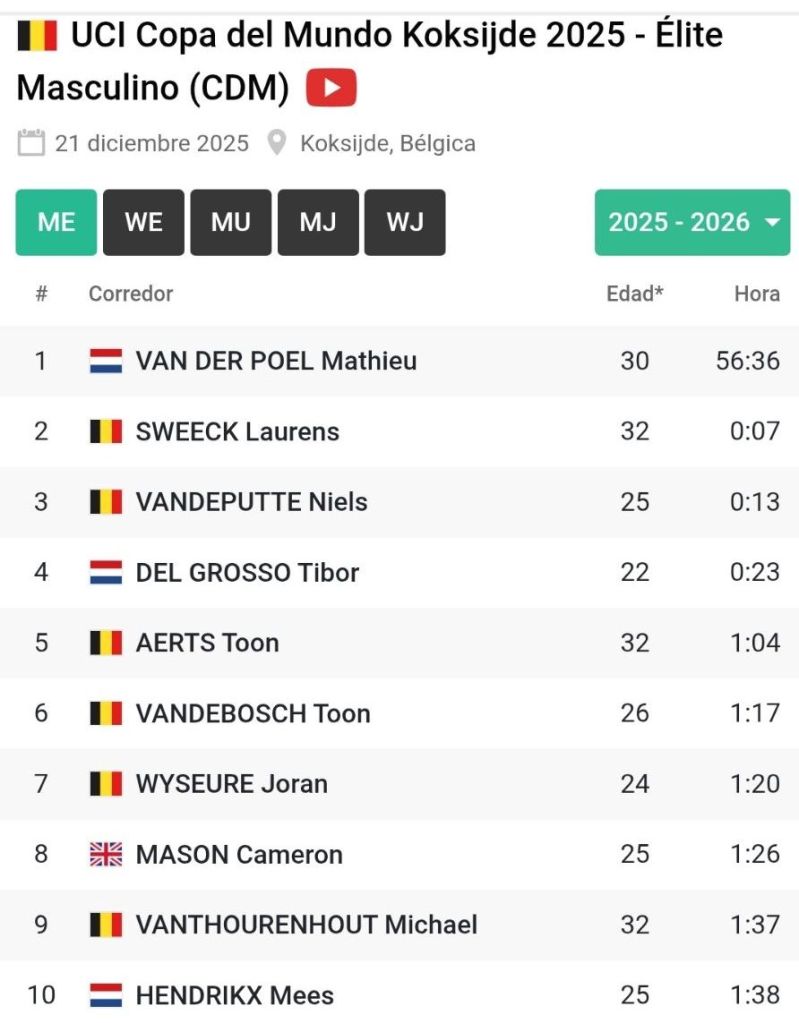Open the YouTube video link
The width and height of the screenshot is (799, 1023).
(x=331, y=89)
